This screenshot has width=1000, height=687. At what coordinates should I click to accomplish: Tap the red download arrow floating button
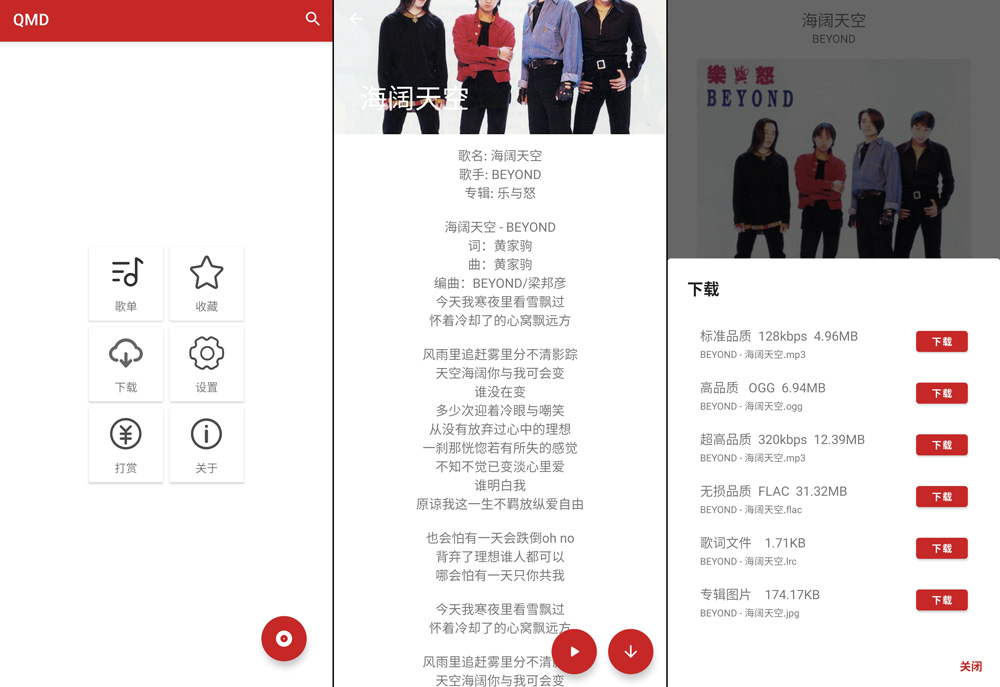631,652
